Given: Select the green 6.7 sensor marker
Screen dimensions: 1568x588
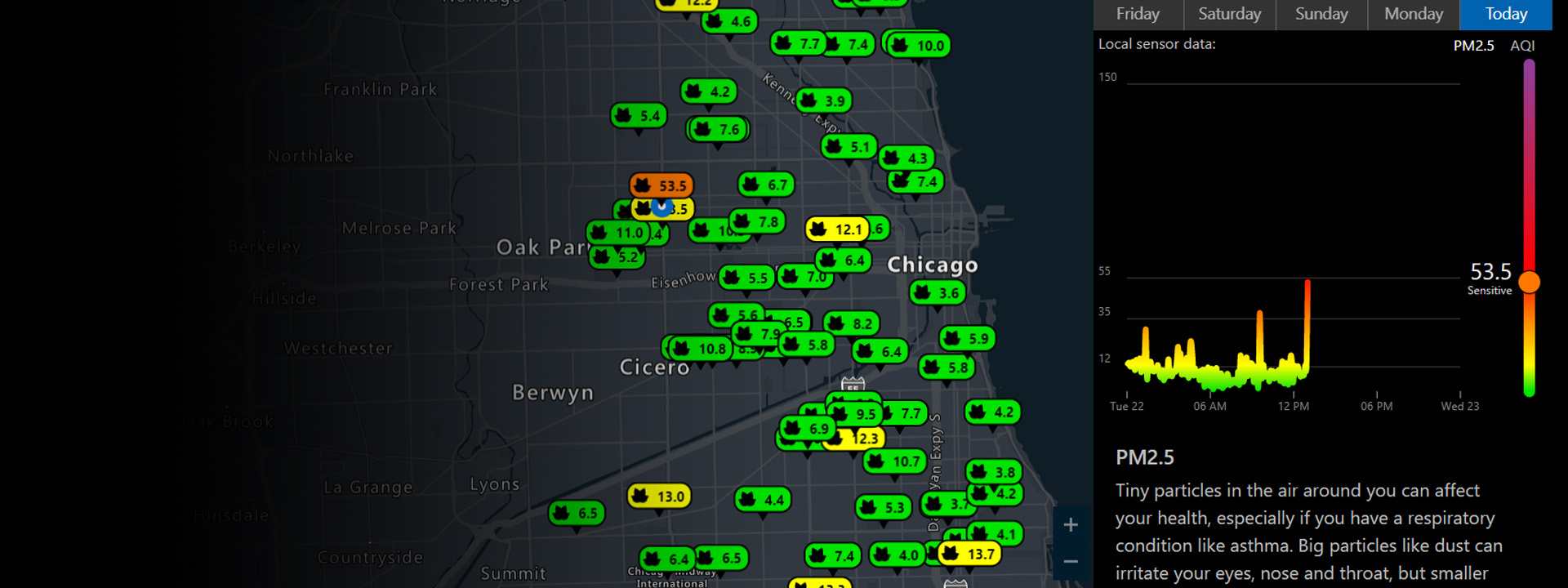Looking at the screenshot, I should coord(766,185).
